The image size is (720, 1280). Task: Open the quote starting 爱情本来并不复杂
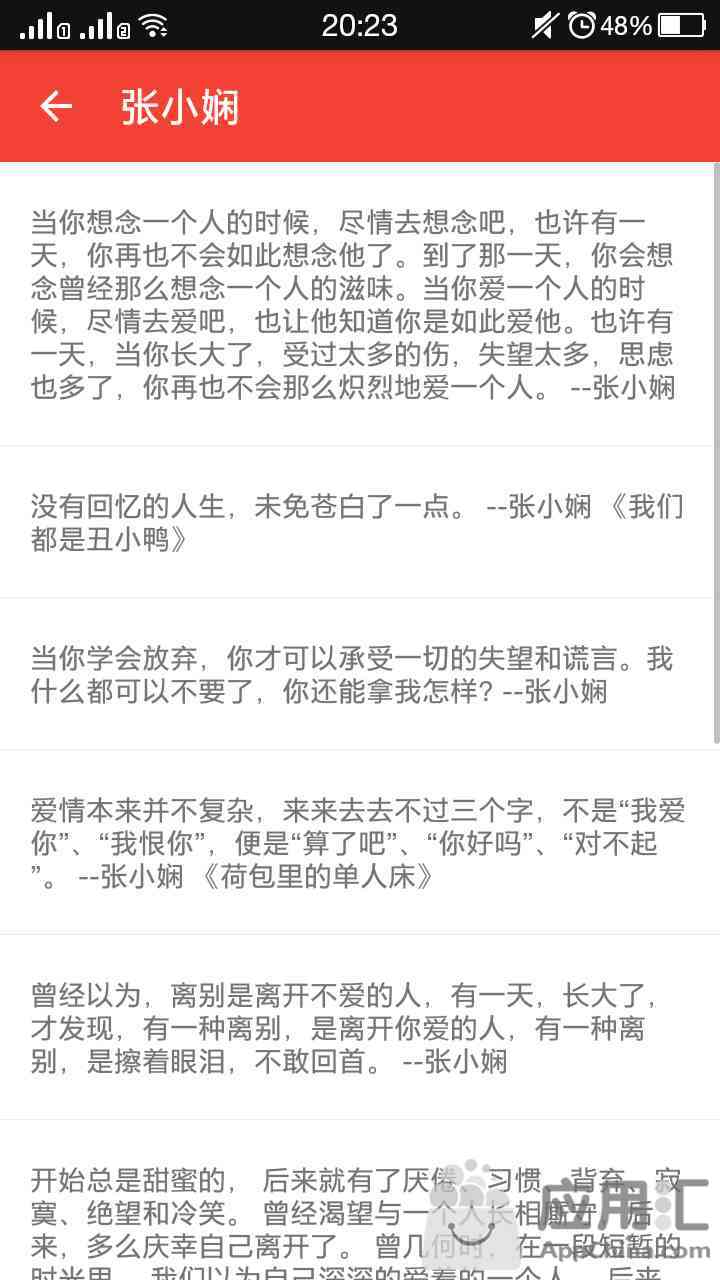click(356, 843)
